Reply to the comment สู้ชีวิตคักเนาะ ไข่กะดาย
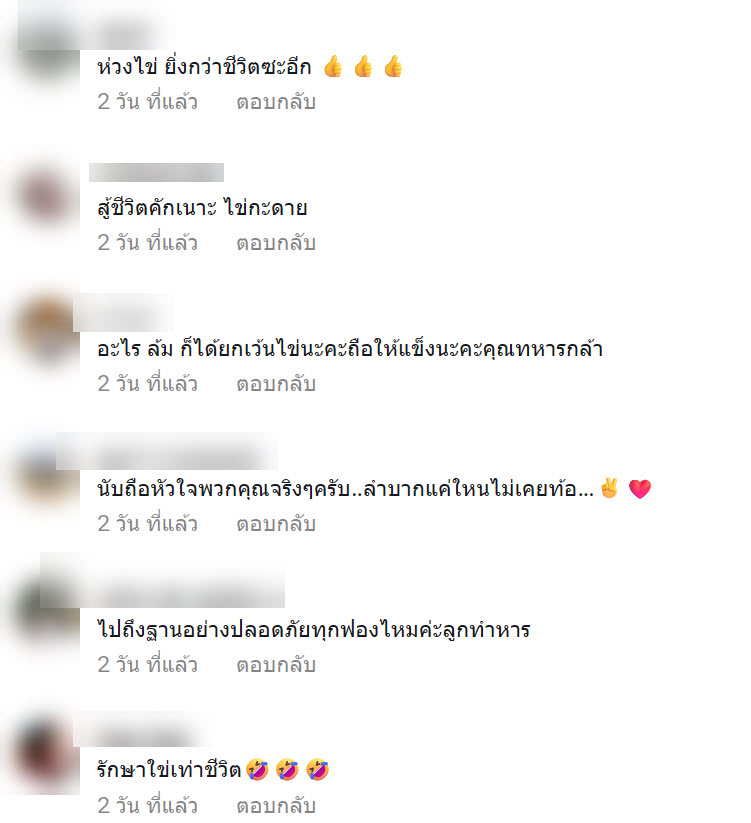Image resolution: width=751 pixels, height=823 pixels. pos(275,243)
